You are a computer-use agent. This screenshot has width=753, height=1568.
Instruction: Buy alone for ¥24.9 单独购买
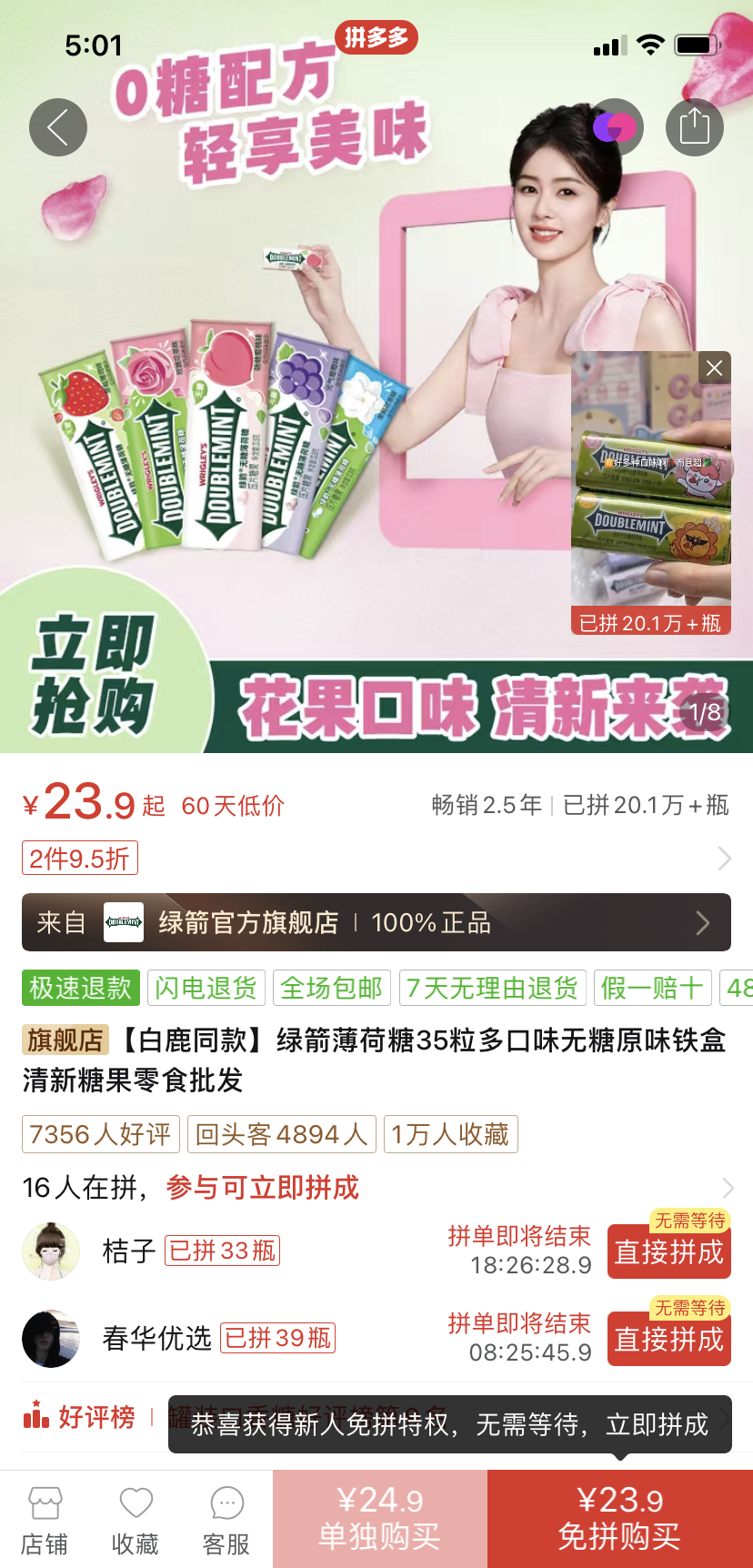click(x=379, y=1519)
